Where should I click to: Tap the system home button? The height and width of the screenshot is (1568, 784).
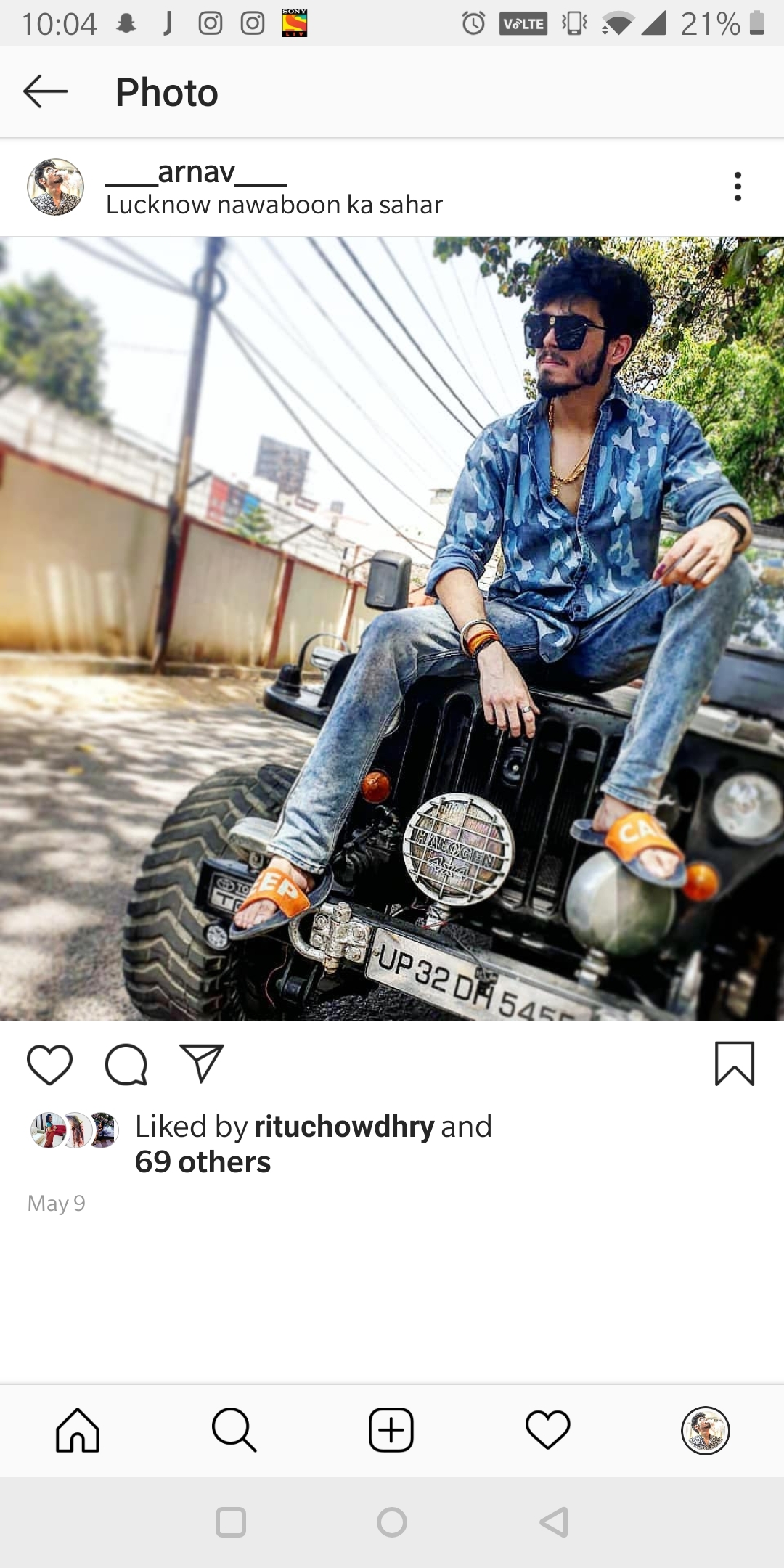click(x=392, y=1522)
